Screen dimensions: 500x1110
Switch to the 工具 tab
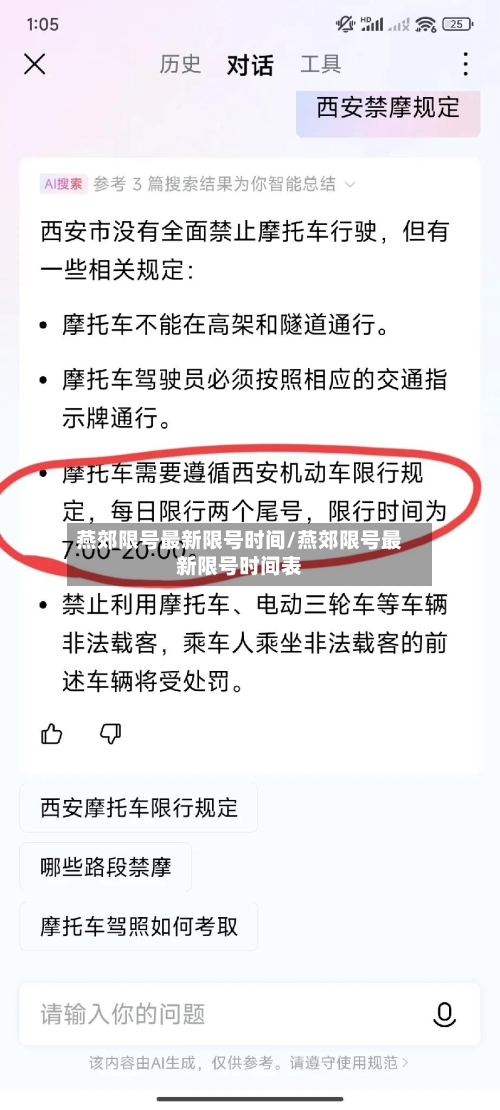point(321,64)
